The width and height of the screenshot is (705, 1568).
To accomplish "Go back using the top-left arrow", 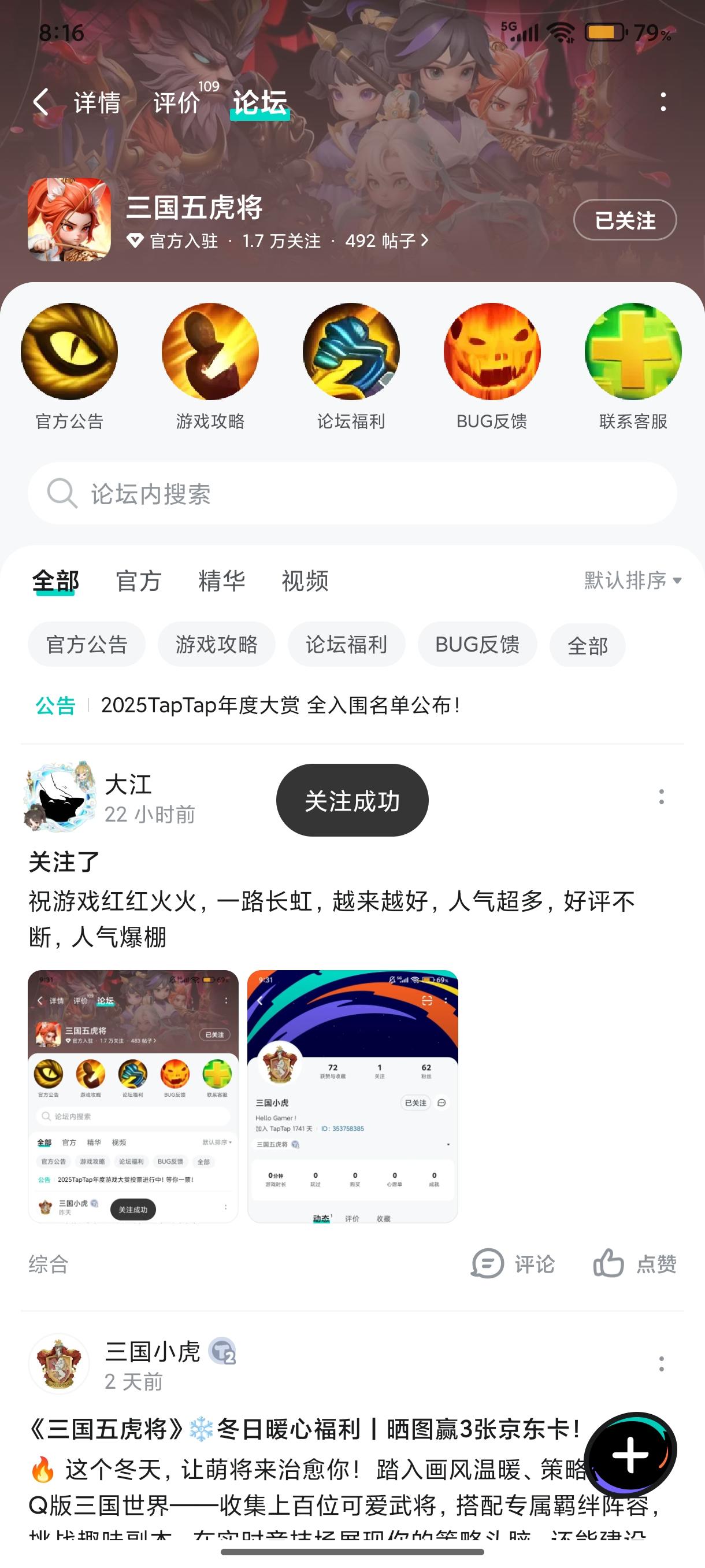I will [x=41, y=102].
